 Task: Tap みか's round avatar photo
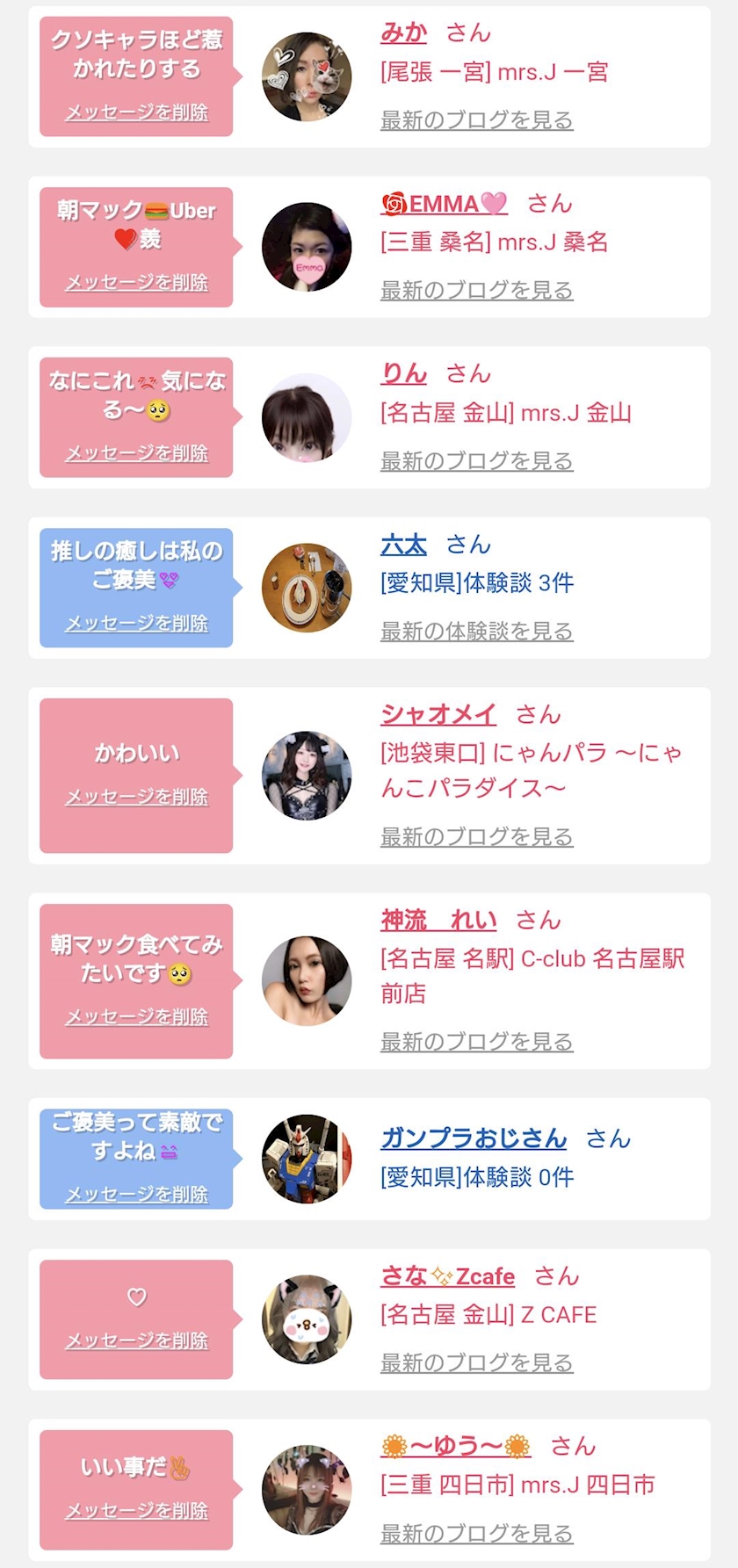click(307, 76)
